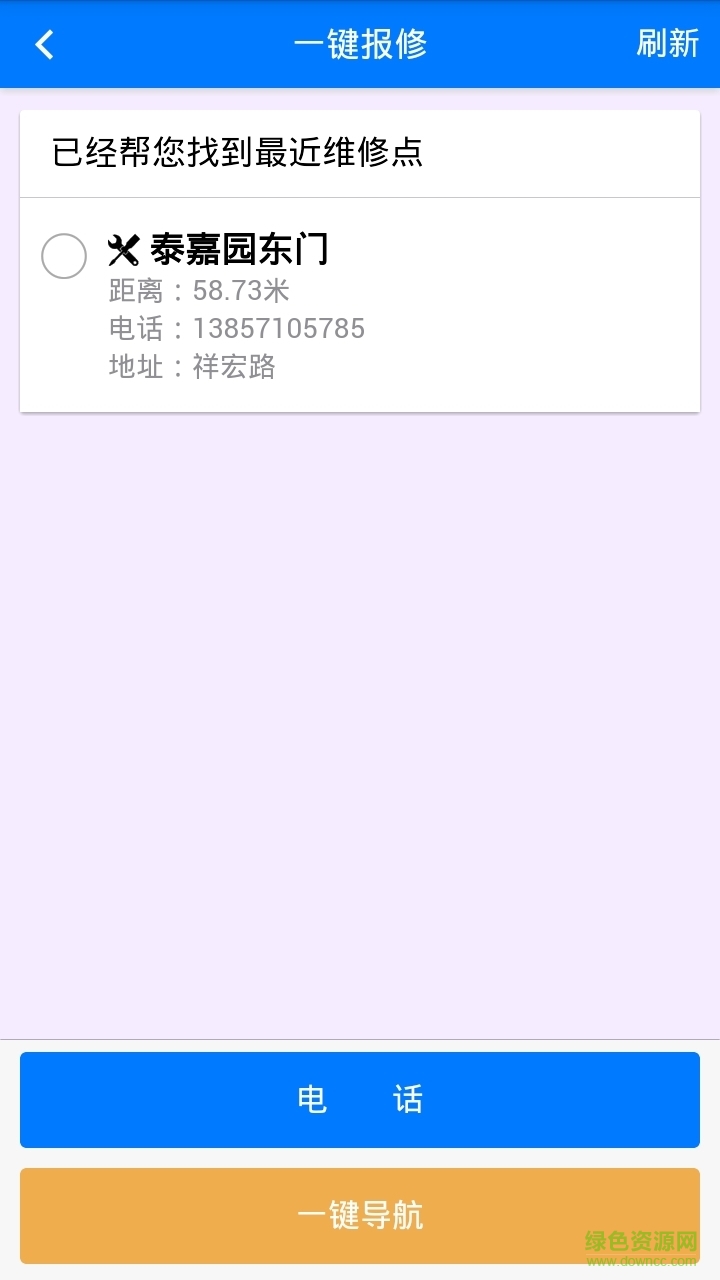The height and width of the screenshot is (1280, 720).
Task: Click the phone number 13857105785
Action: click(282, 328)
